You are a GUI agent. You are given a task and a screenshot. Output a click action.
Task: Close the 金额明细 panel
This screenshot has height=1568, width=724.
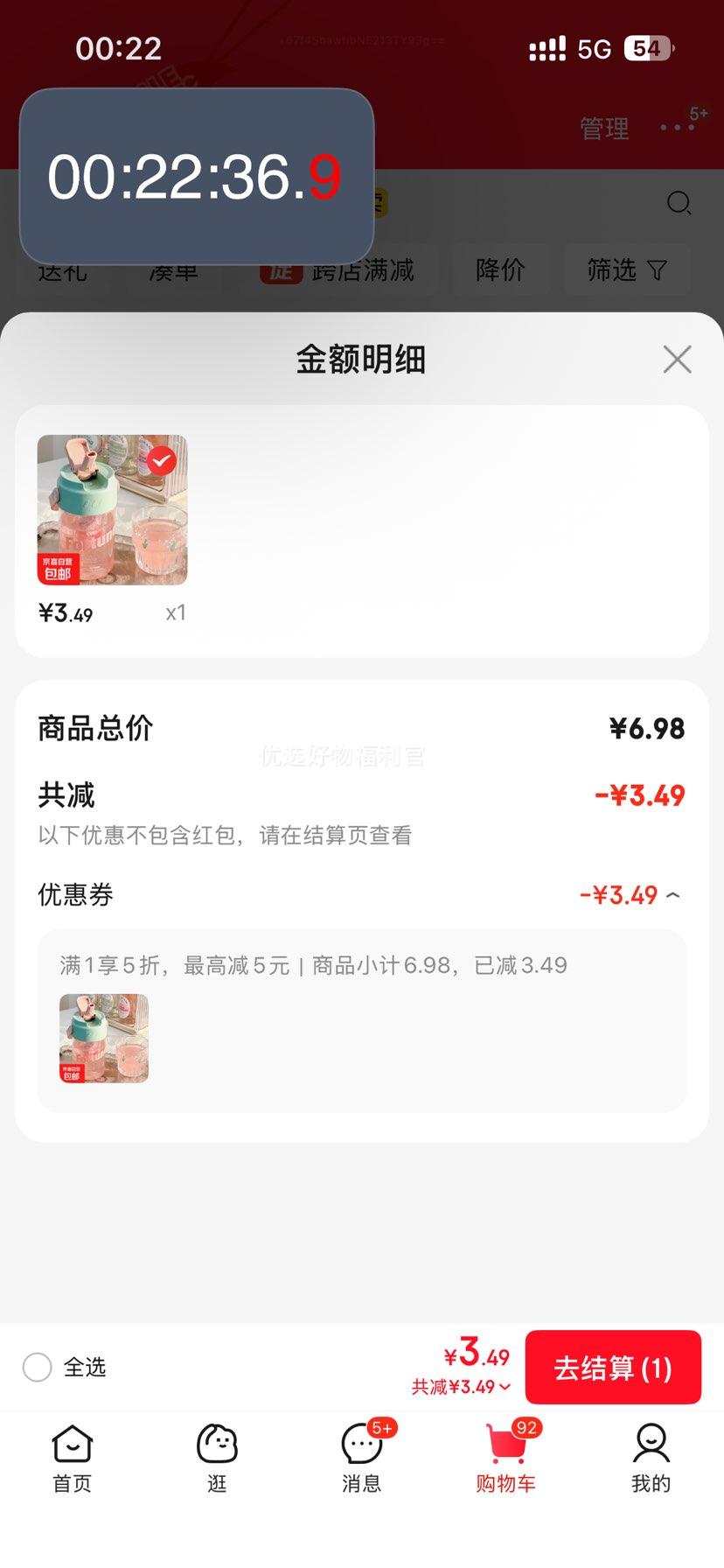click(677, 360)
